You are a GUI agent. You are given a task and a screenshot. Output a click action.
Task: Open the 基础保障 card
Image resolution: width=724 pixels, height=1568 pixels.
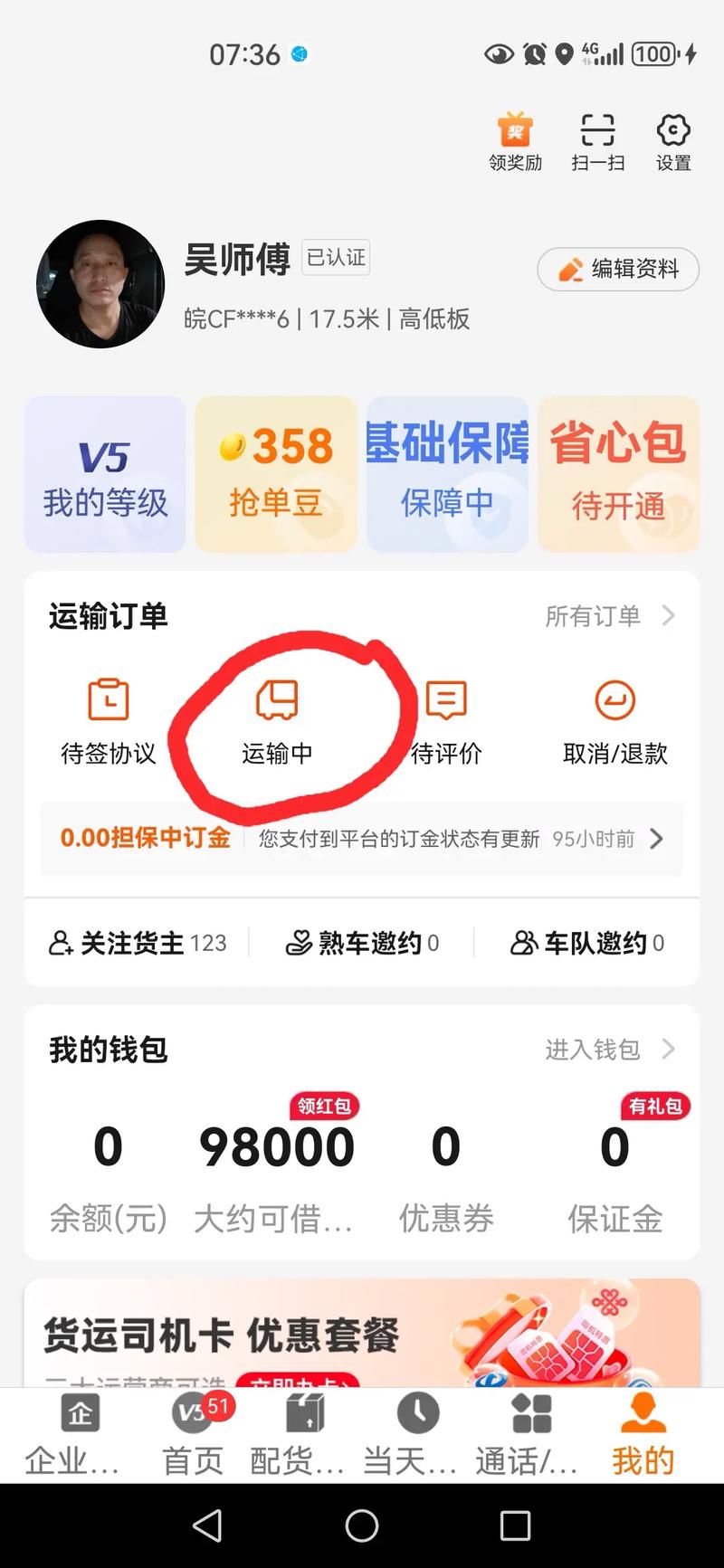coord(447,474)
